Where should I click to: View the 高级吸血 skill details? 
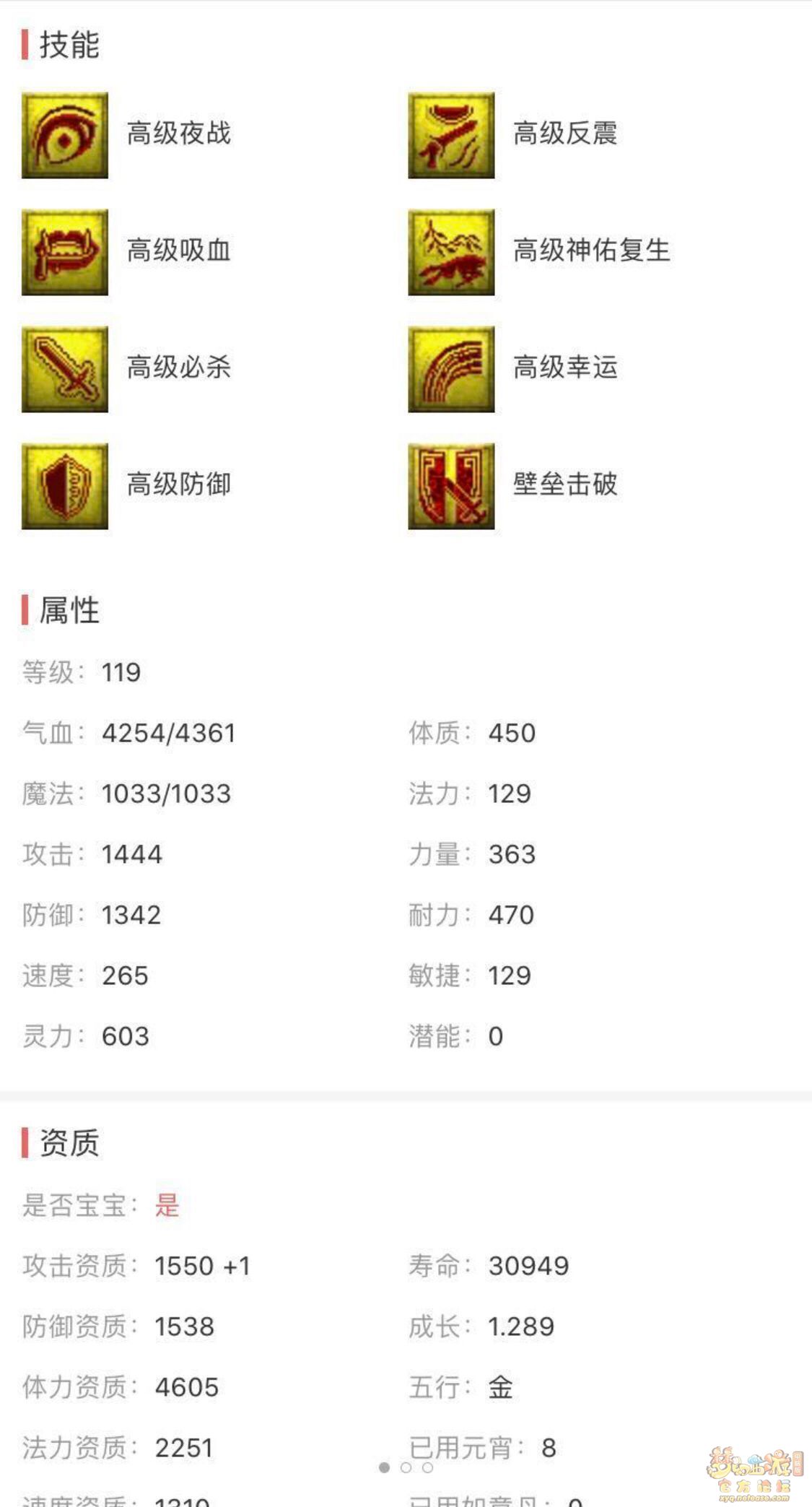click(65, 252)
